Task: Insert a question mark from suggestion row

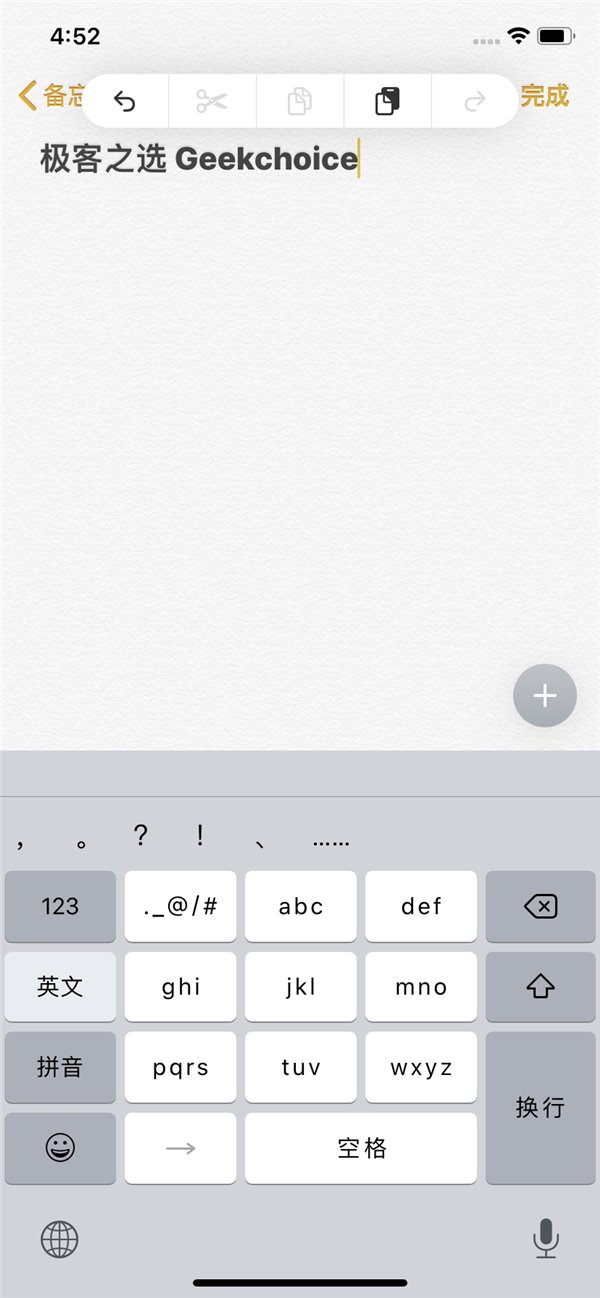Action: click(141, 836)
